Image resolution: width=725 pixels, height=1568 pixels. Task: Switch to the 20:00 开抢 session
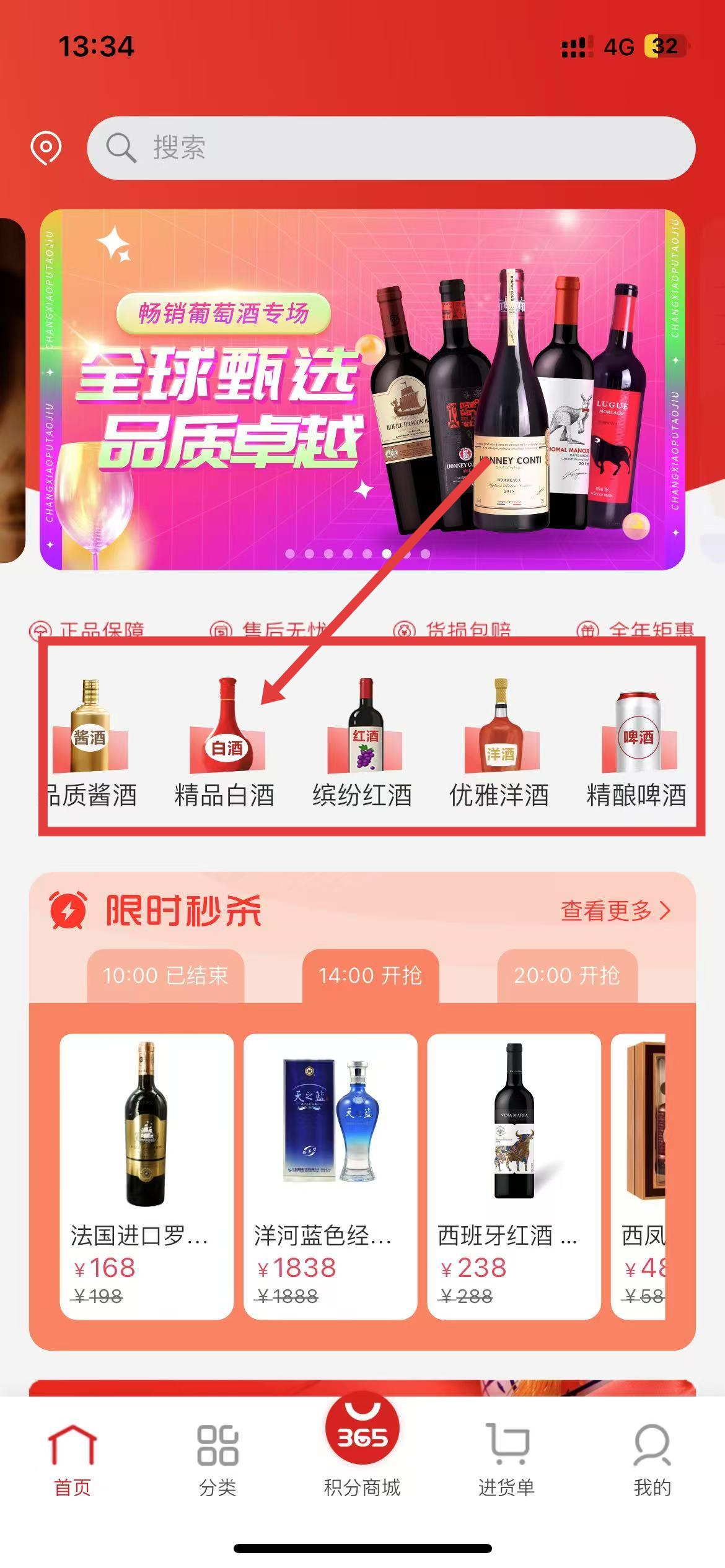click(566, 976)
